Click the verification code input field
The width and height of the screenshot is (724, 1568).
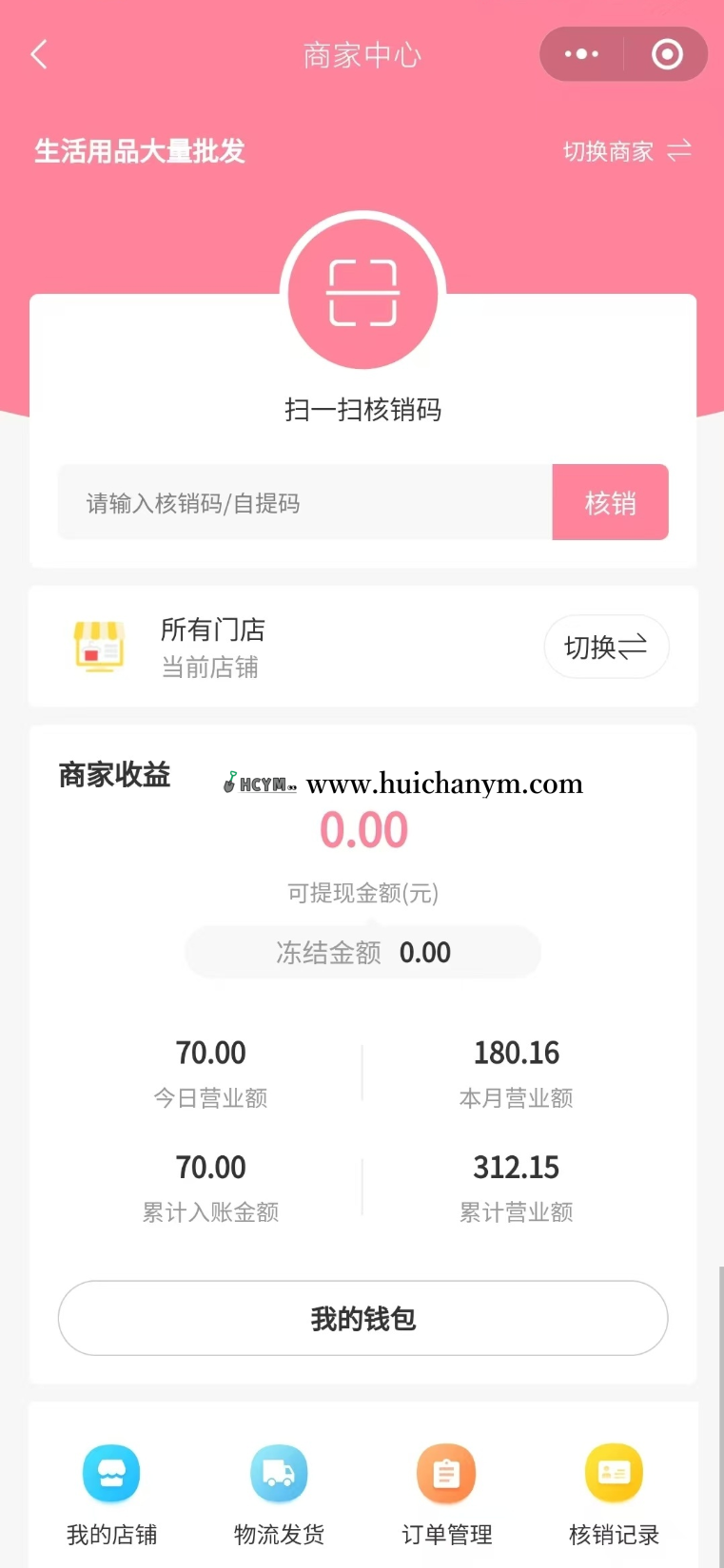[304, 502]
